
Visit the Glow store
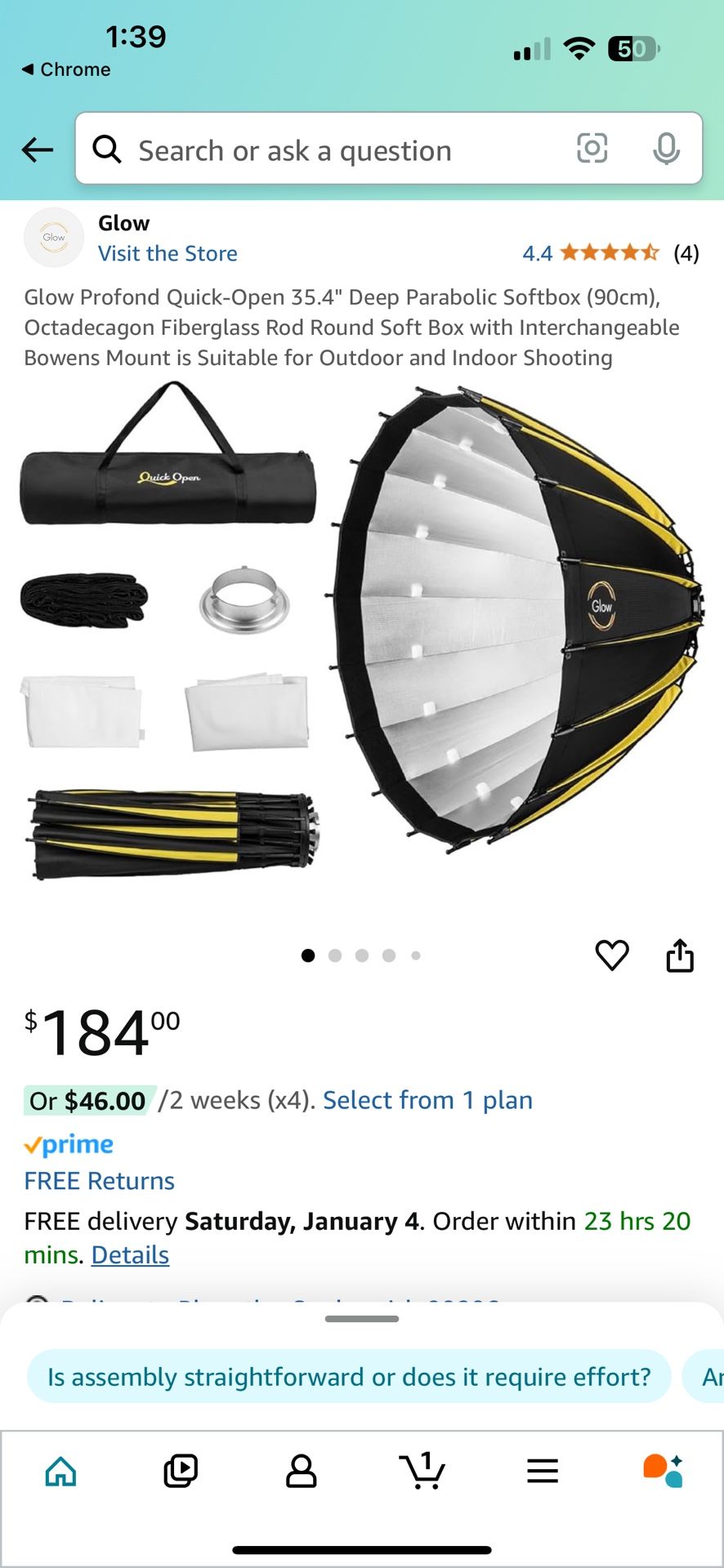tap(168, 253)
